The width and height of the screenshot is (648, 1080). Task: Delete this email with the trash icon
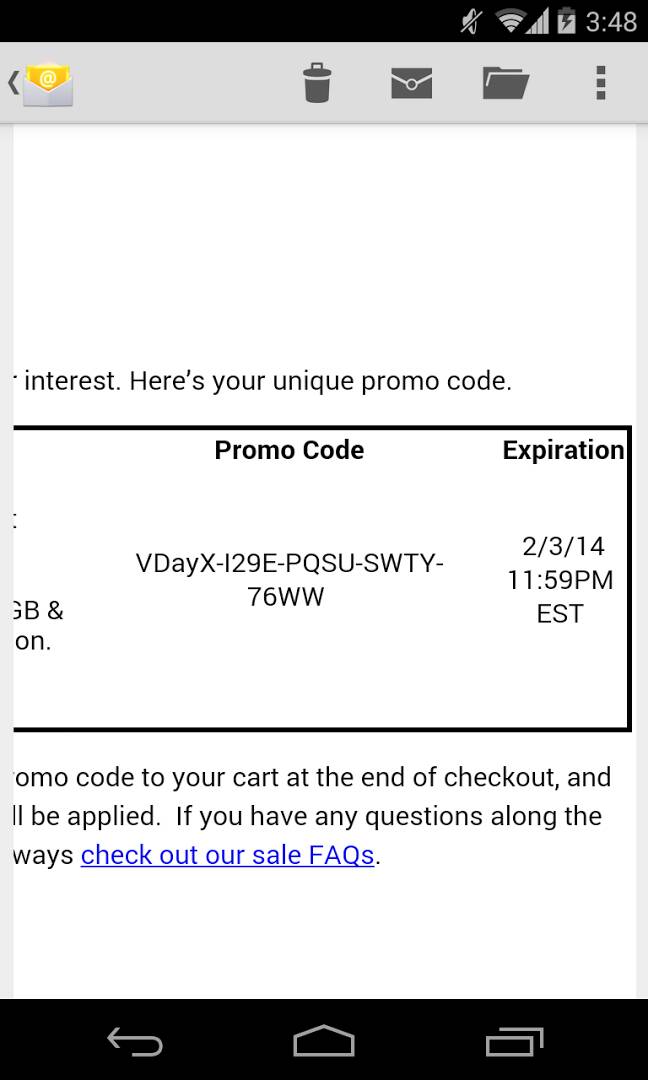pos(316,83)
